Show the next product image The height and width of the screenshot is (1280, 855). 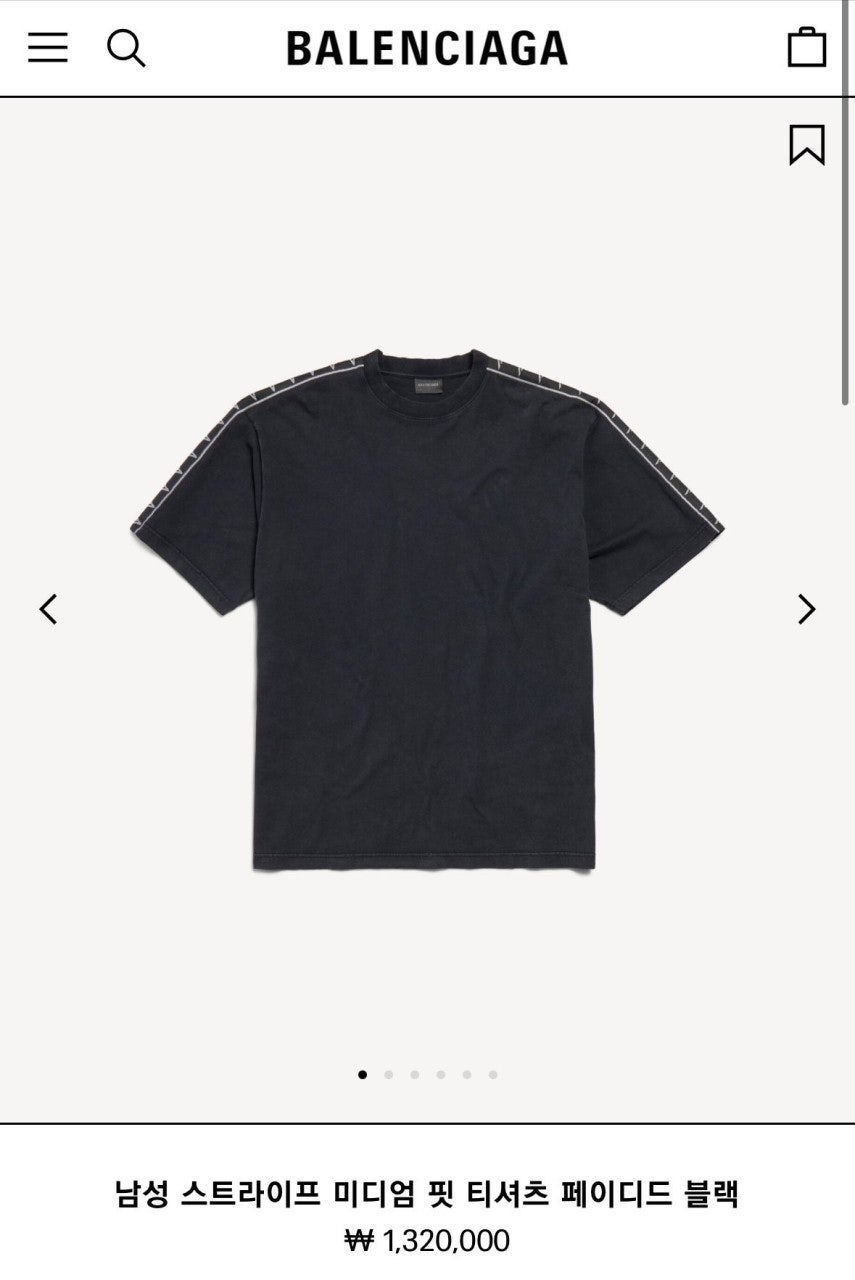click(806, 608)
